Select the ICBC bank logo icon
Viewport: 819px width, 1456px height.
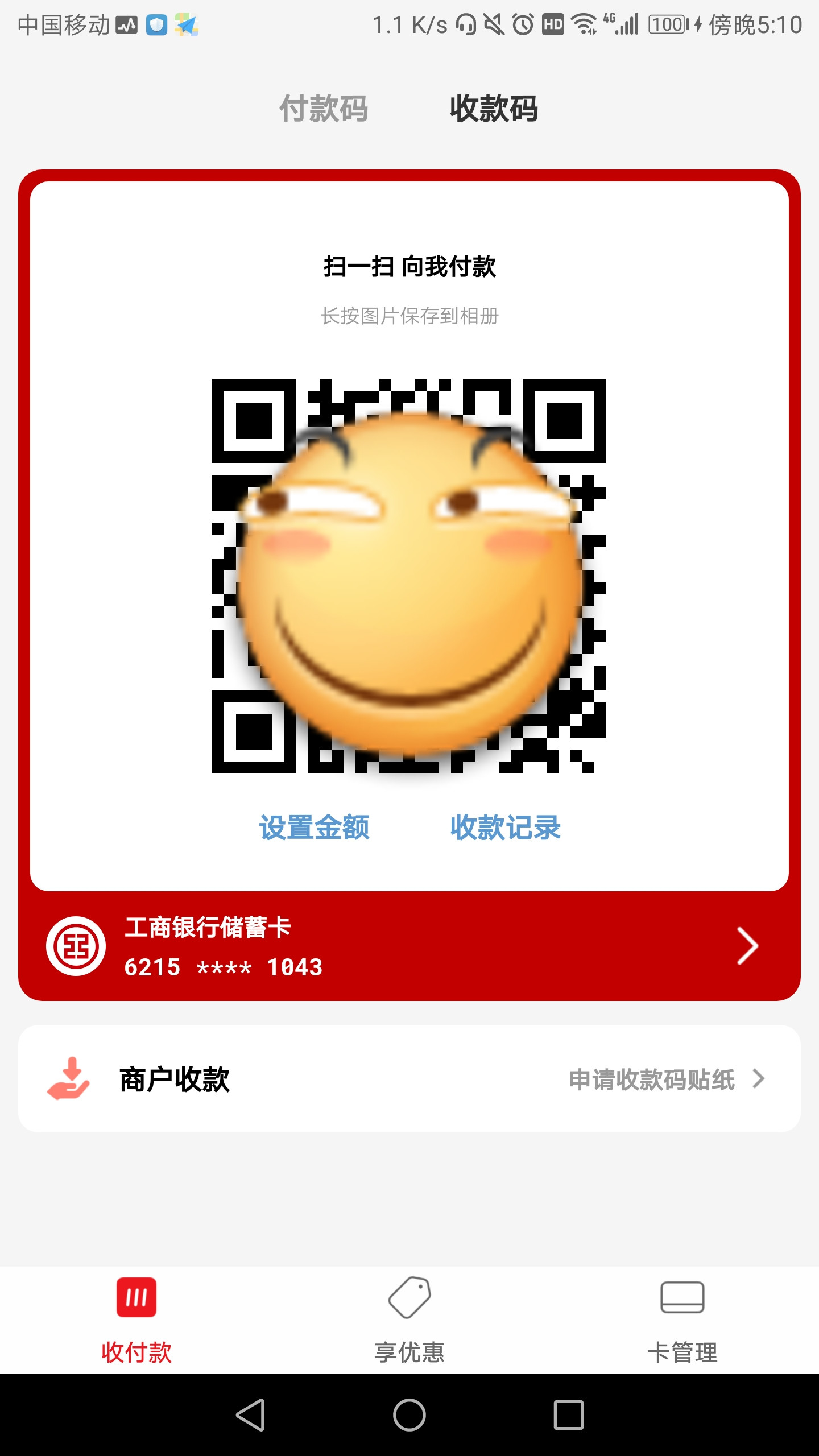coord(77,945)
